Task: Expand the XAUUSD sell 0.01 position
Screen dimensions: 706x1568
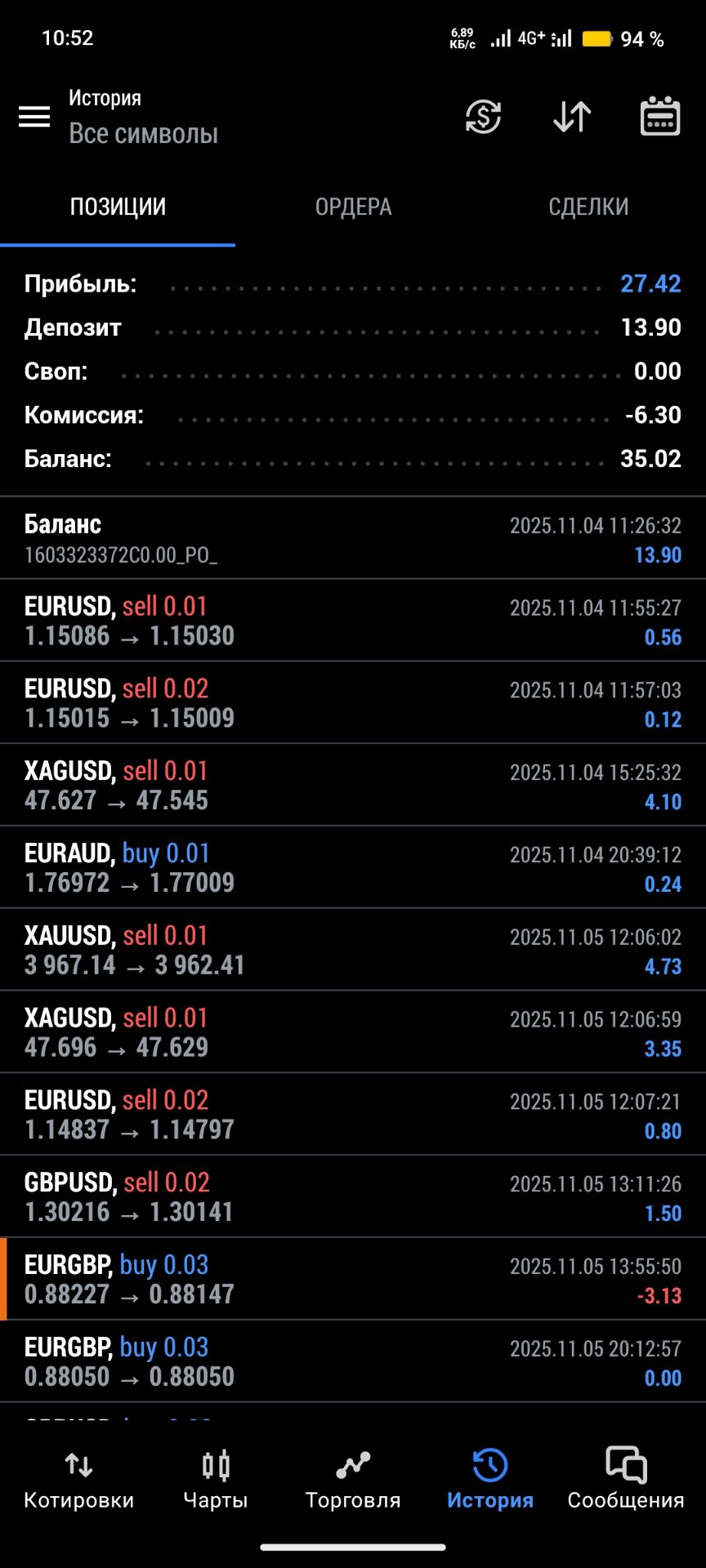Action: [x=353, y=950]
